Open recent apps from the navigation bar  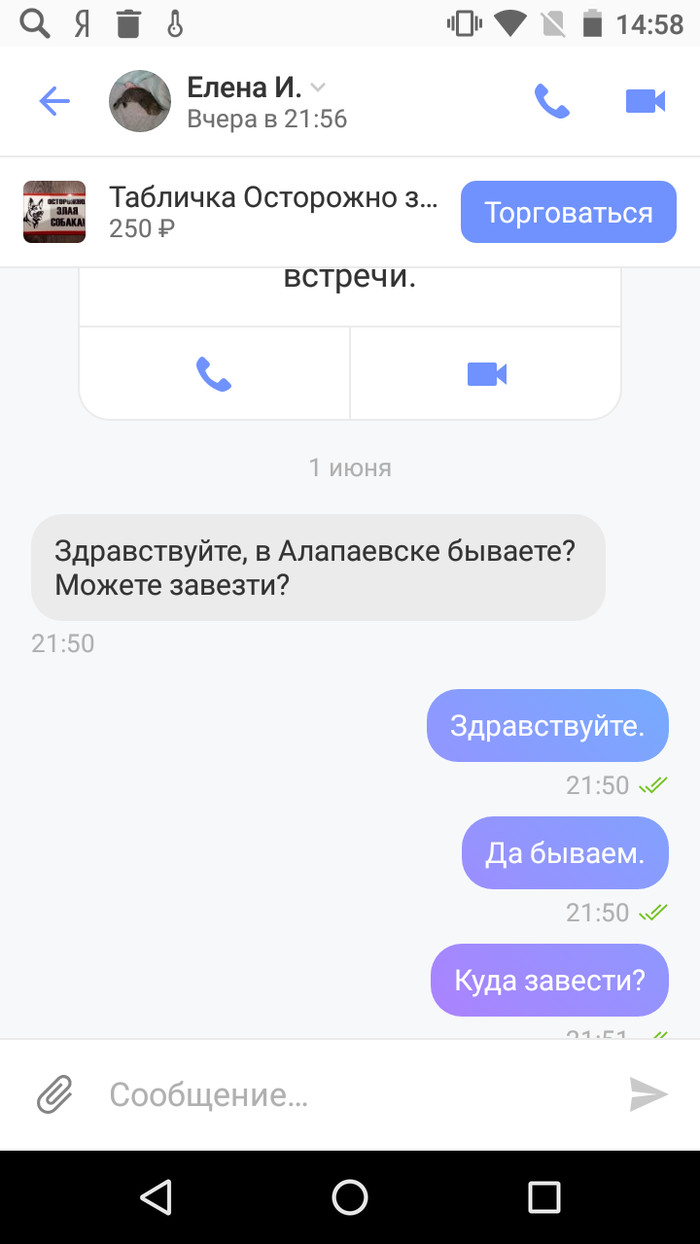click(x=544, y=1196)
